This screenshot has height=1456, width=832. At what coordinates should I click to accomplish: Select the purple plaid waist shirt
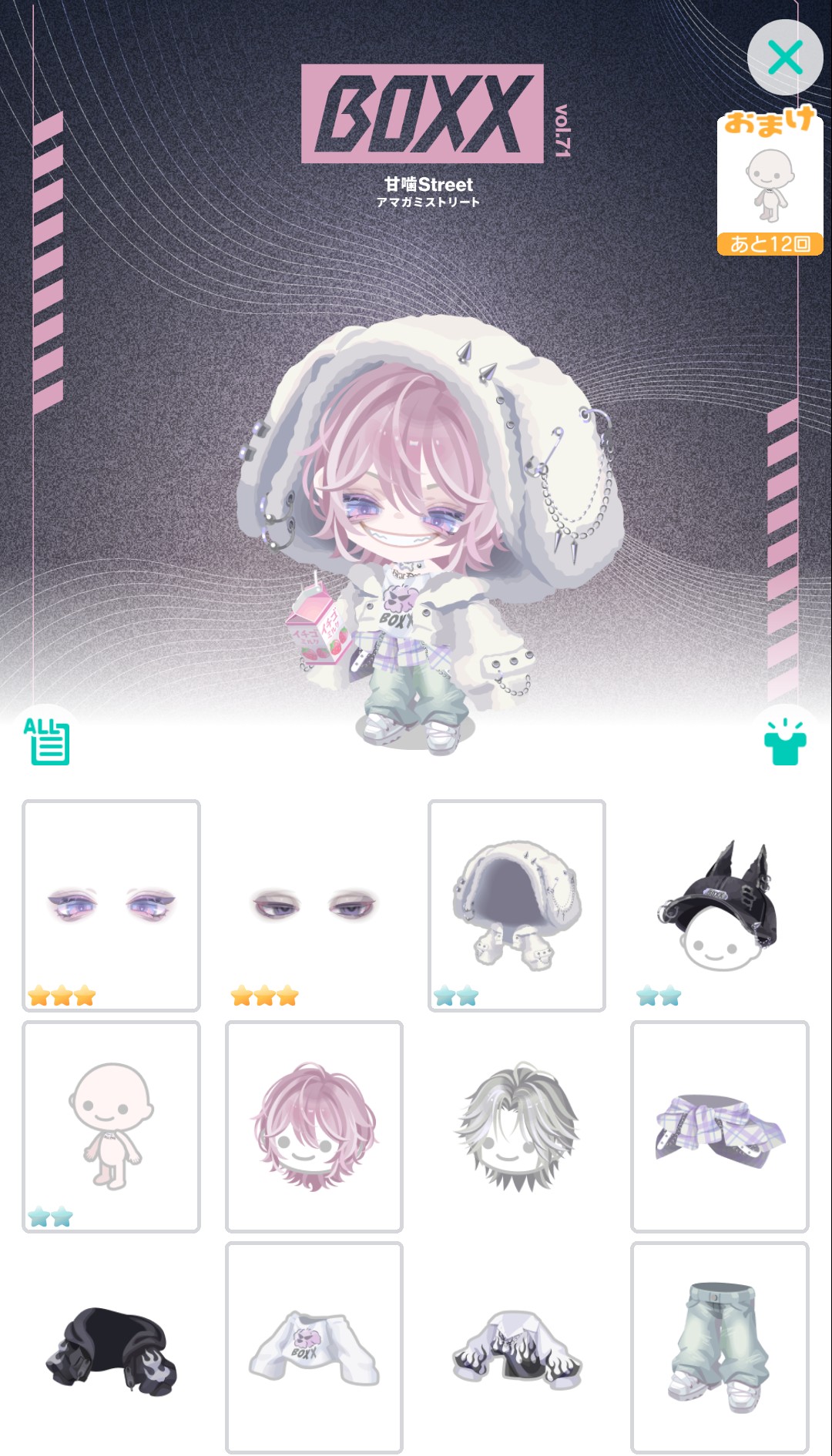pos(720,1126)
